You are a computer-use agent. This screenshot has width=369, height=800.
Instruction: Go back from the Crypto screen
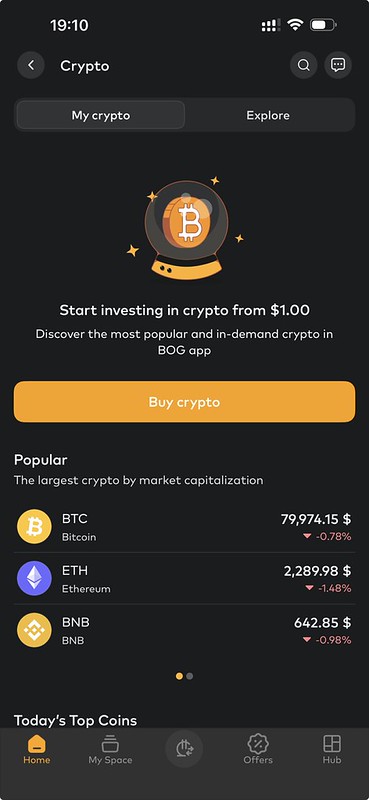point(31,65)
